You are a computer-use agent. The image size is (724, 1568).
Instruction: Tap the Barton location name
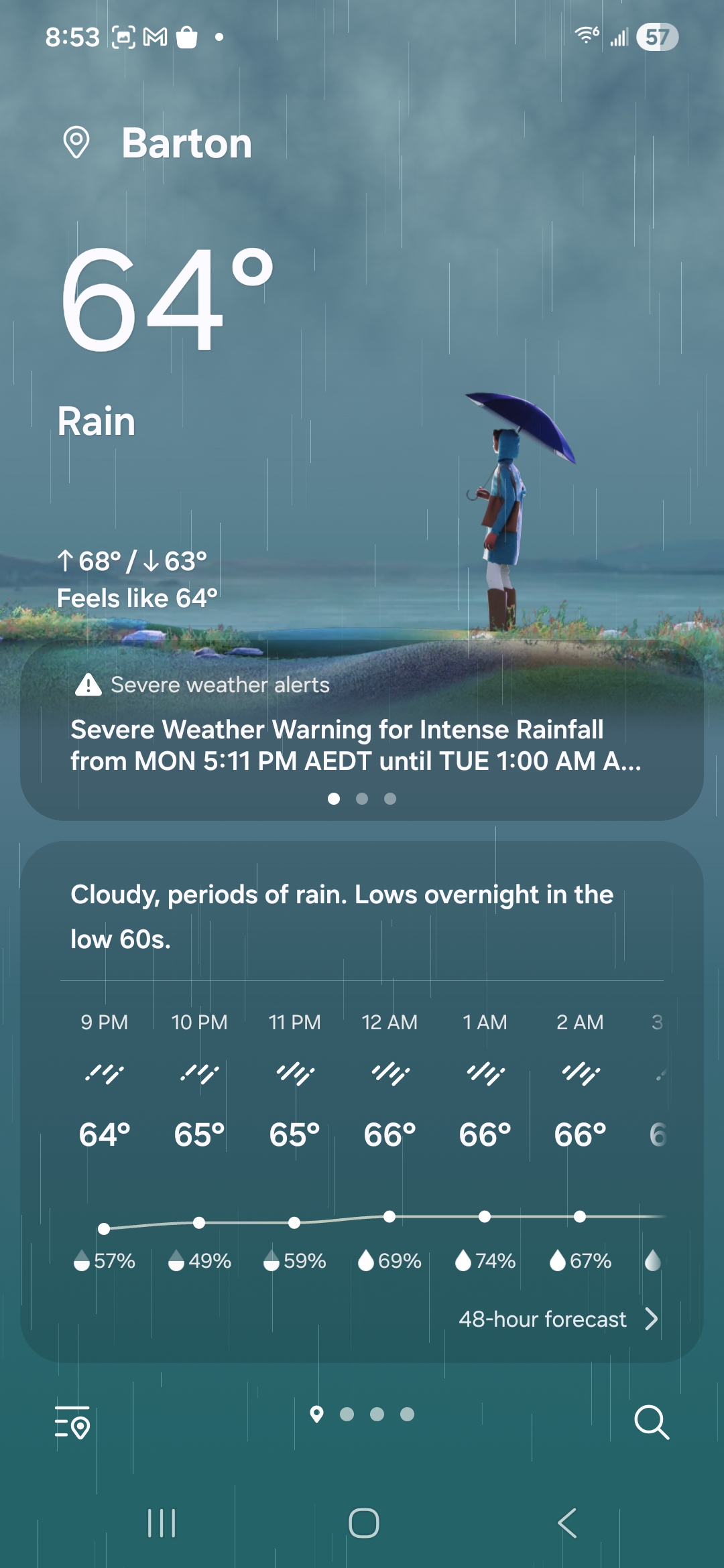pyautogui.click(x=186, y=143)
